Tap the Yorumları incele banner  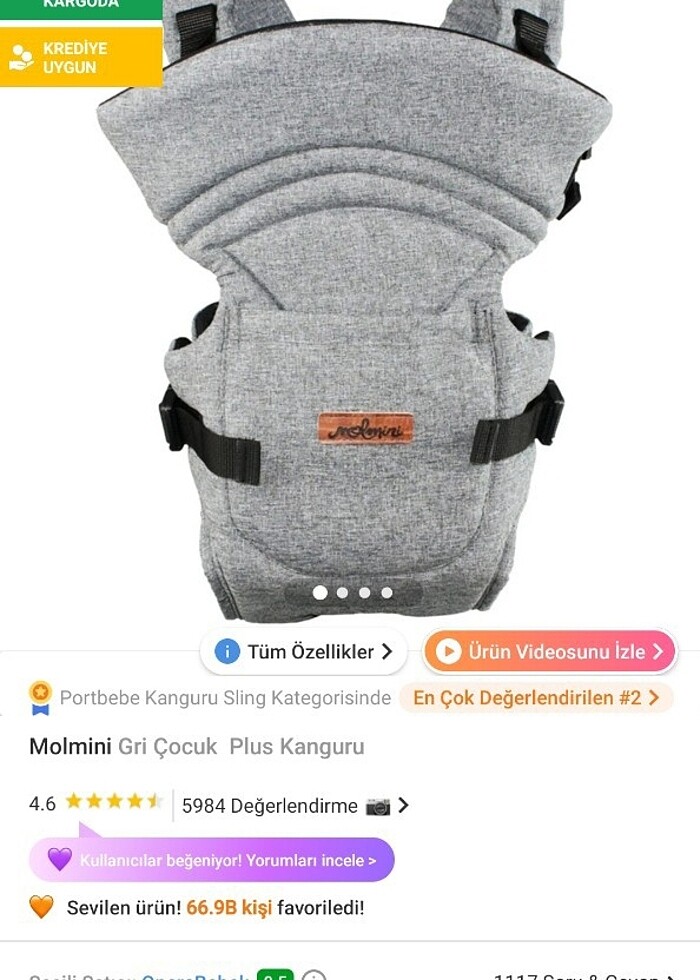[212, 860]
